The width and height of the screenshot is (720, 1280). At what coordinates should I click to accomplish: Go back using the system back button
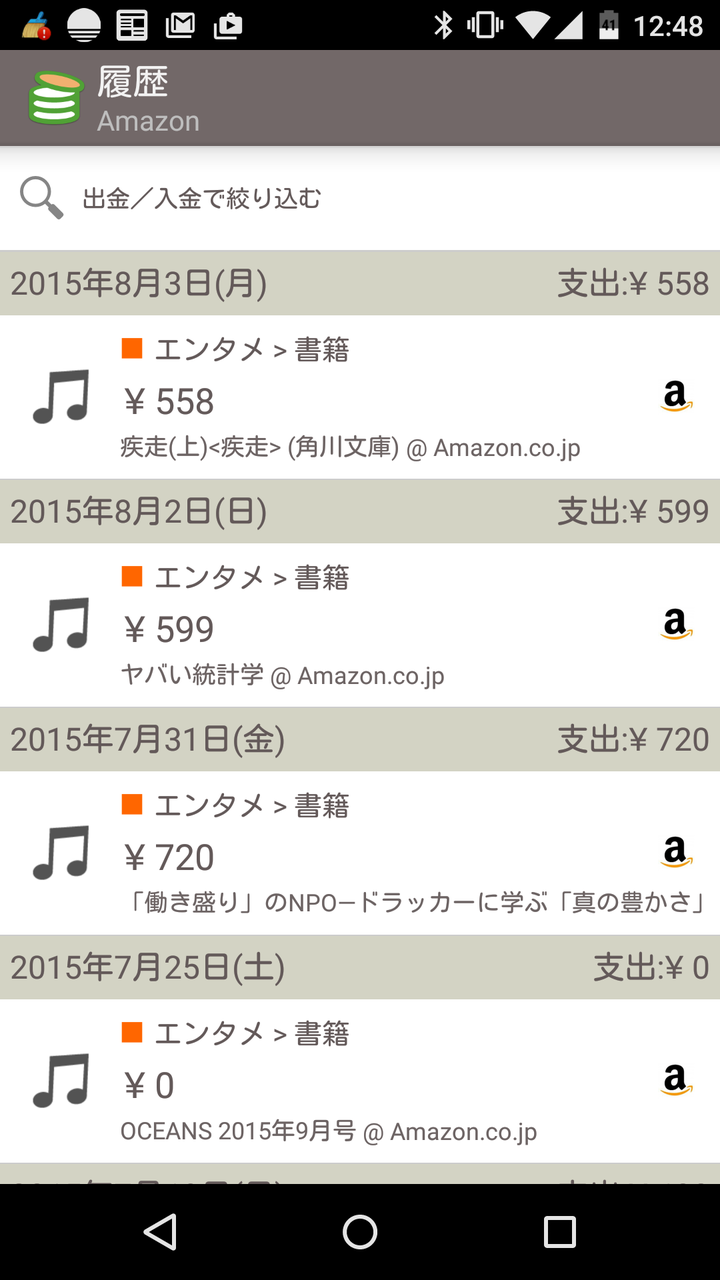[160, 1232]
